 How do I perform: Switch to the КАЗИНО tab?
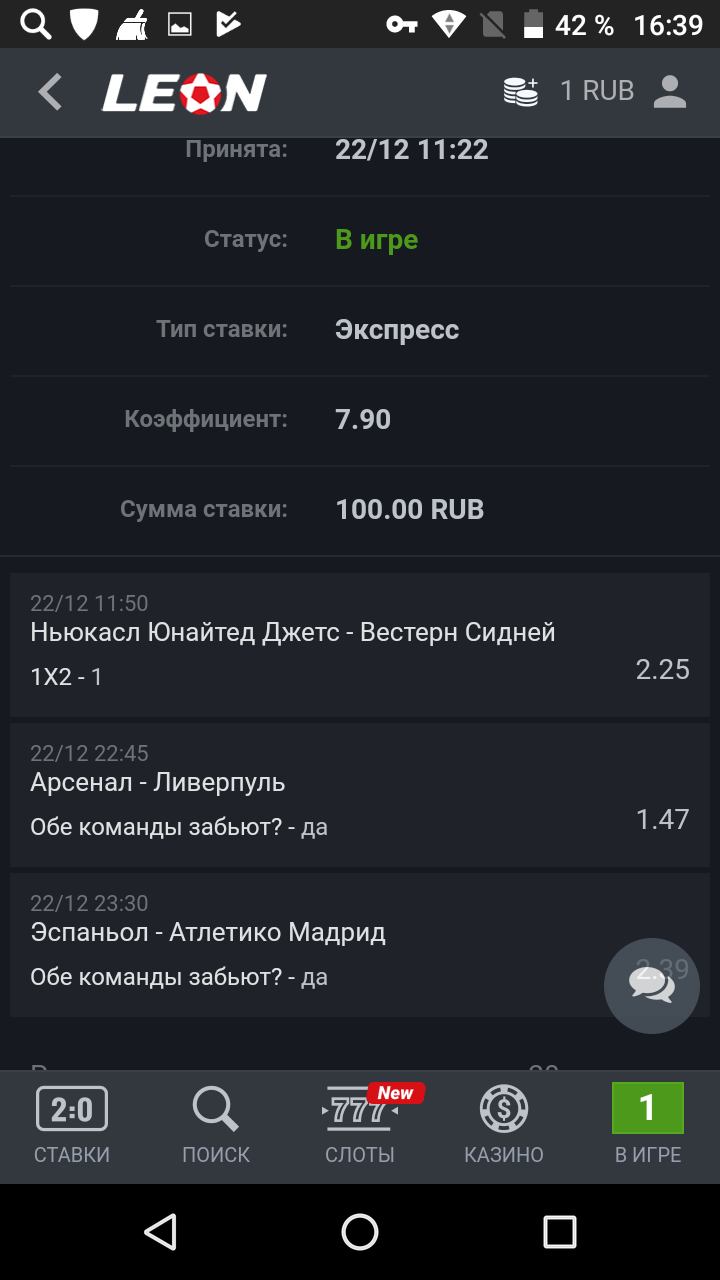[503, 1125]
